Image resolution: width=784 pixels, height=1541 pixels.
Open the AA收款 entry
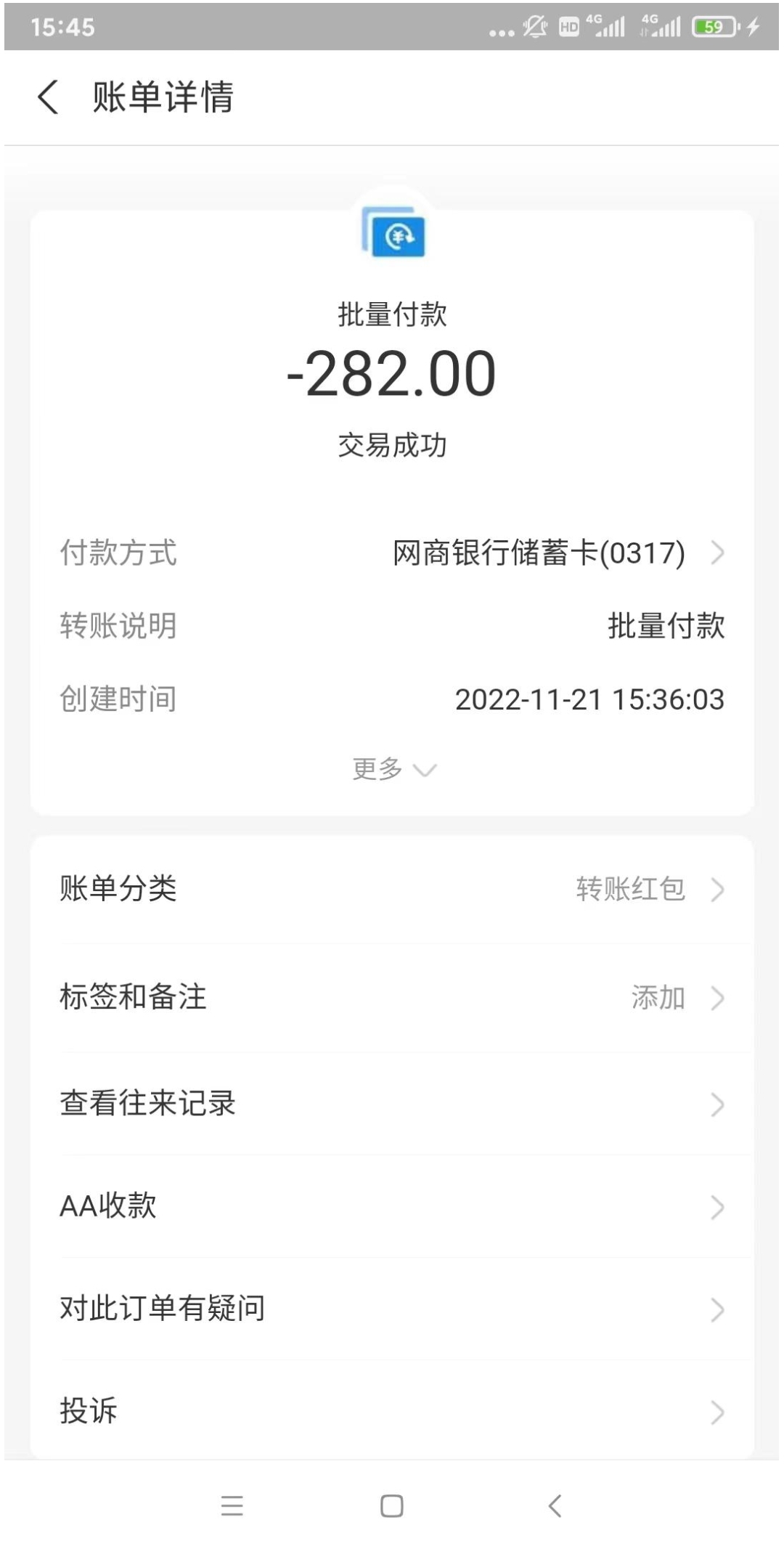392,1206
